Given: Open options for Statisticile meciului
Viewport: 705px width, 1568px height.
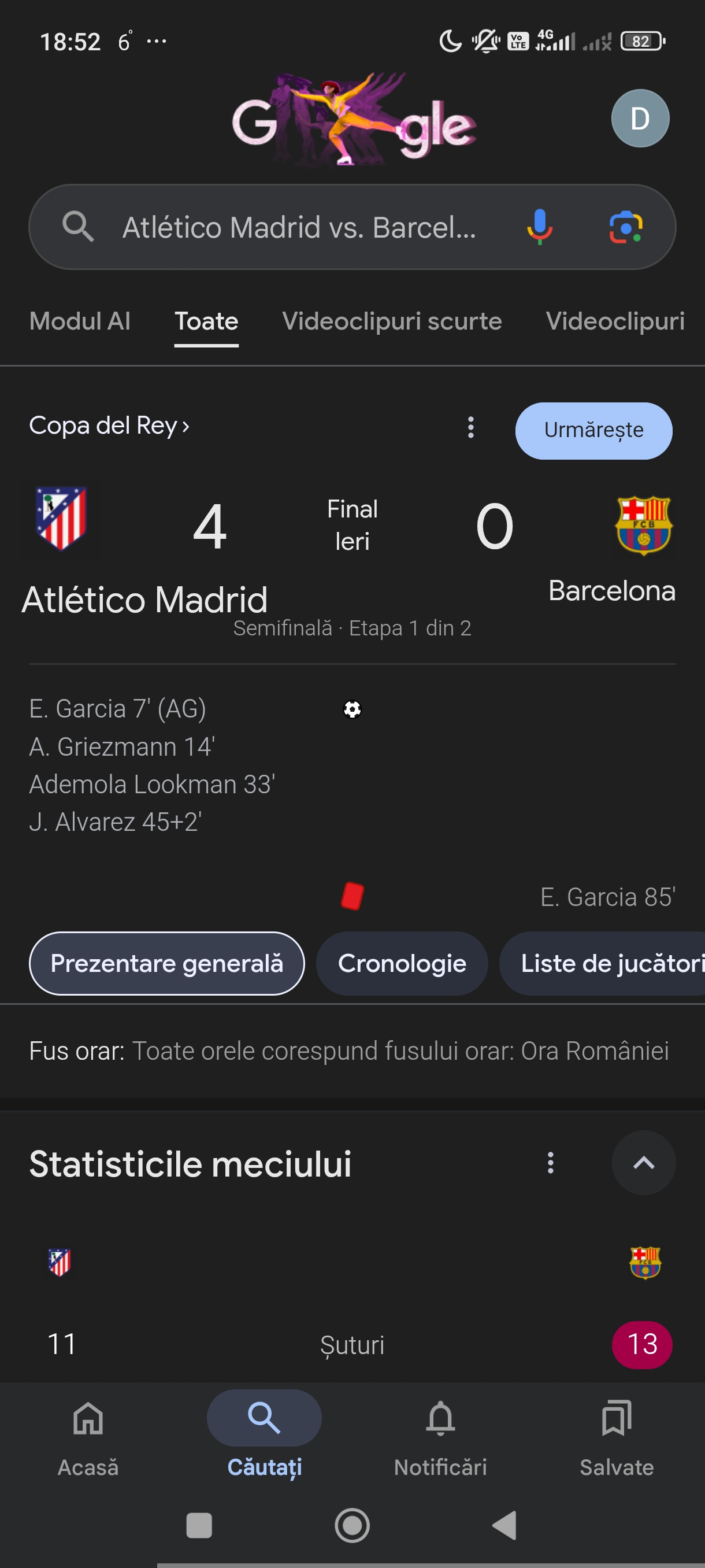Looking at the screenshot, I should pos(550,1163).
